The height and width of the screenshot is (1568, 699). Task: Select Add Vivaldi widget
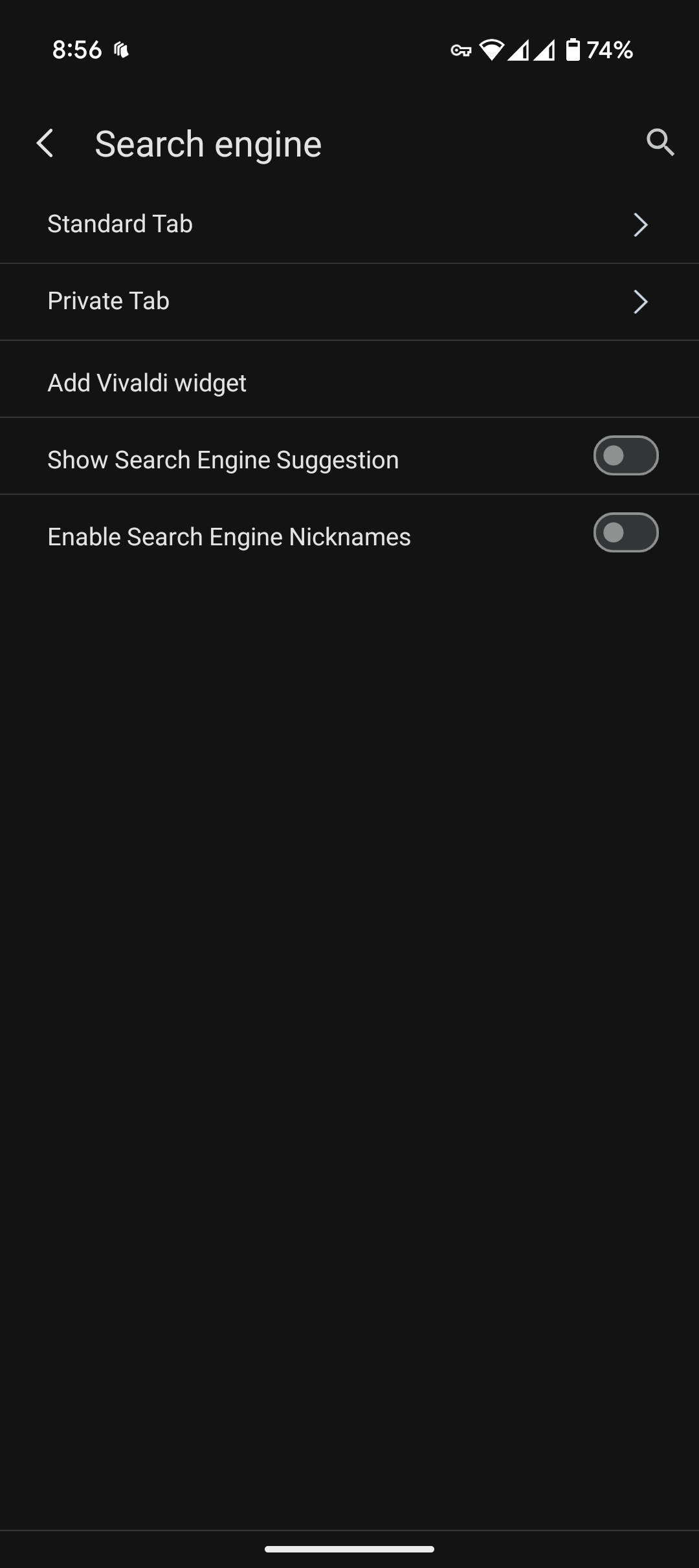[349, 379]
